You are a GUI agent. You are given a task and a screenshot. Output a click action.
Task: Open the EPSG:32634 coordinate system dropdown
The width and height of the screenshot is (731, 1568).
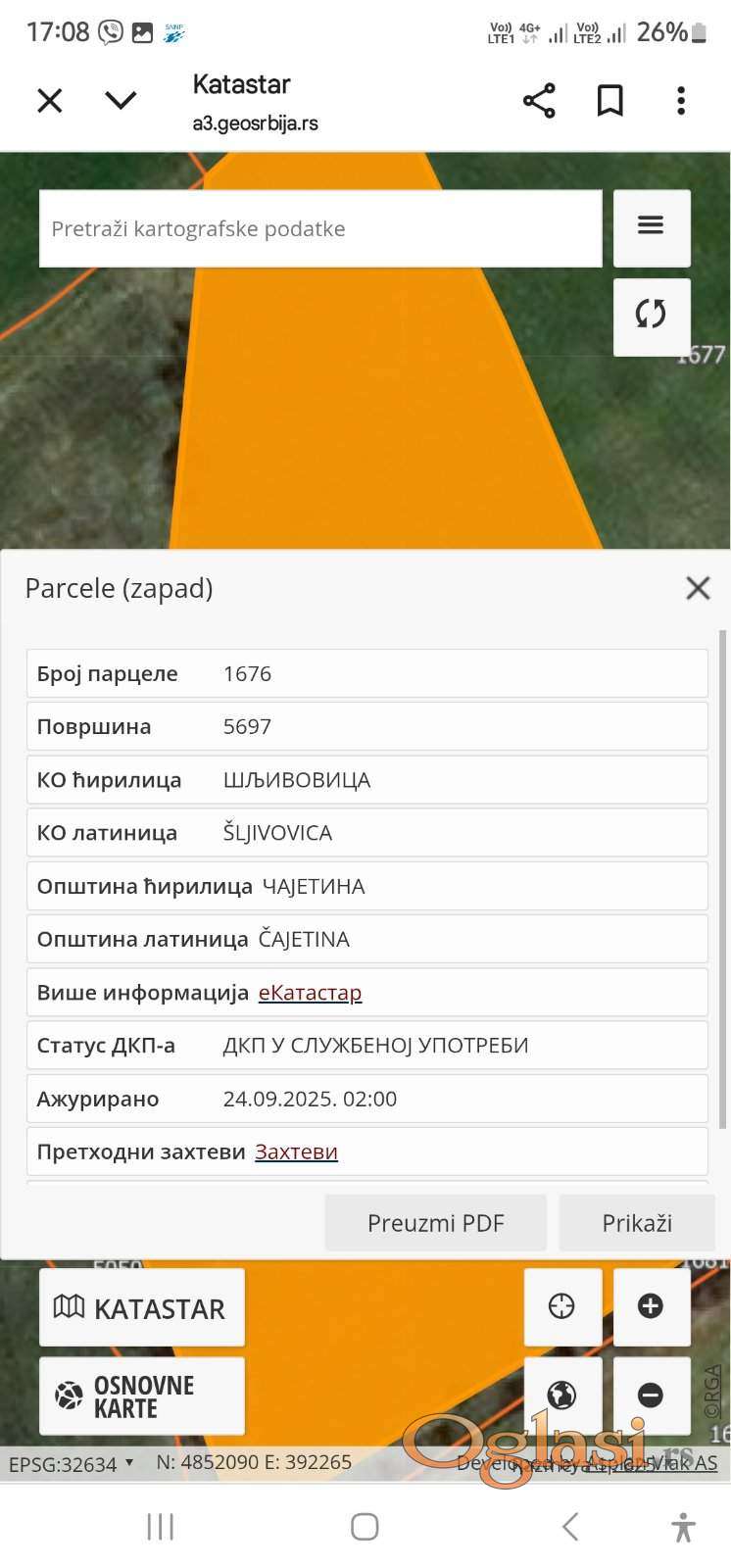tap(71, 1464)
